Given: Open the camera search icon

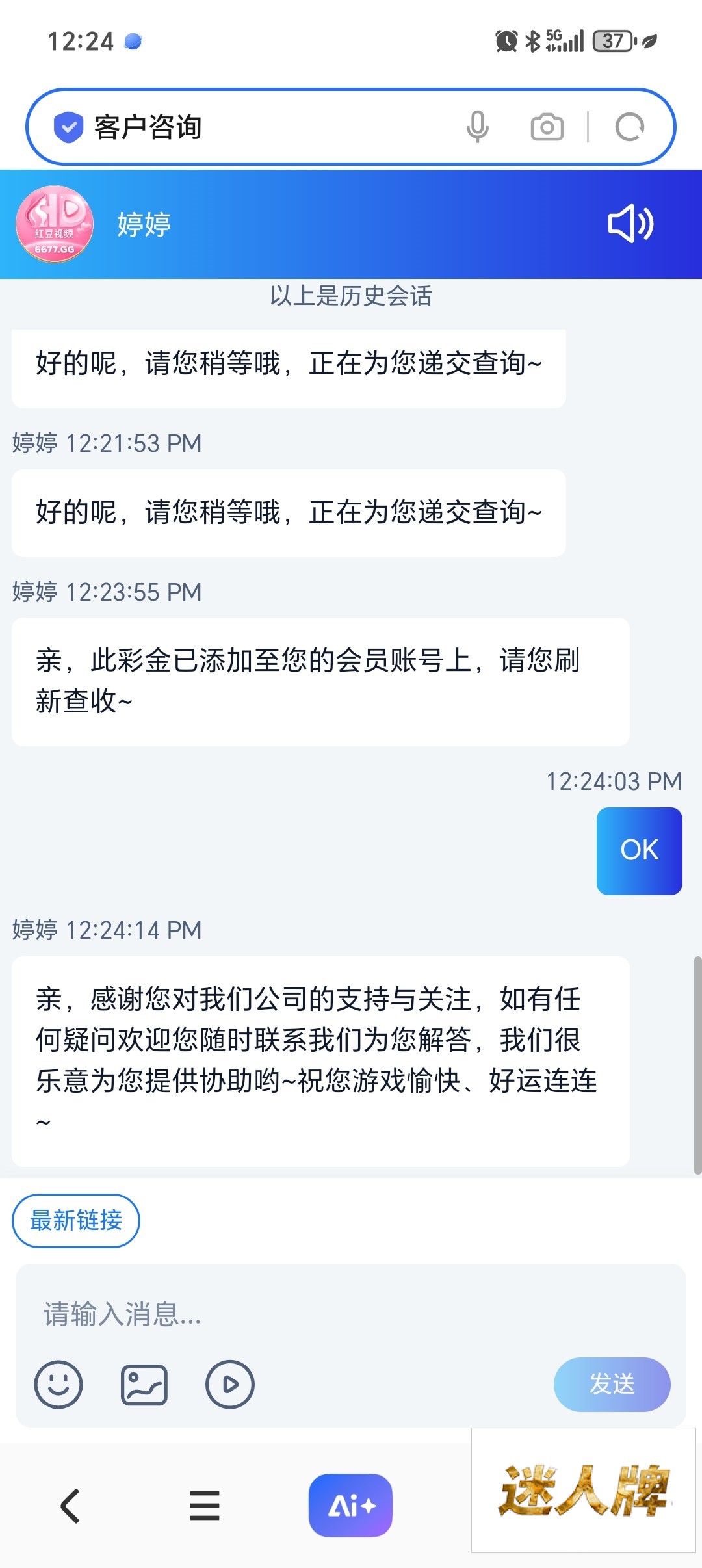Looking at the screenshot, I should point(547,127).
